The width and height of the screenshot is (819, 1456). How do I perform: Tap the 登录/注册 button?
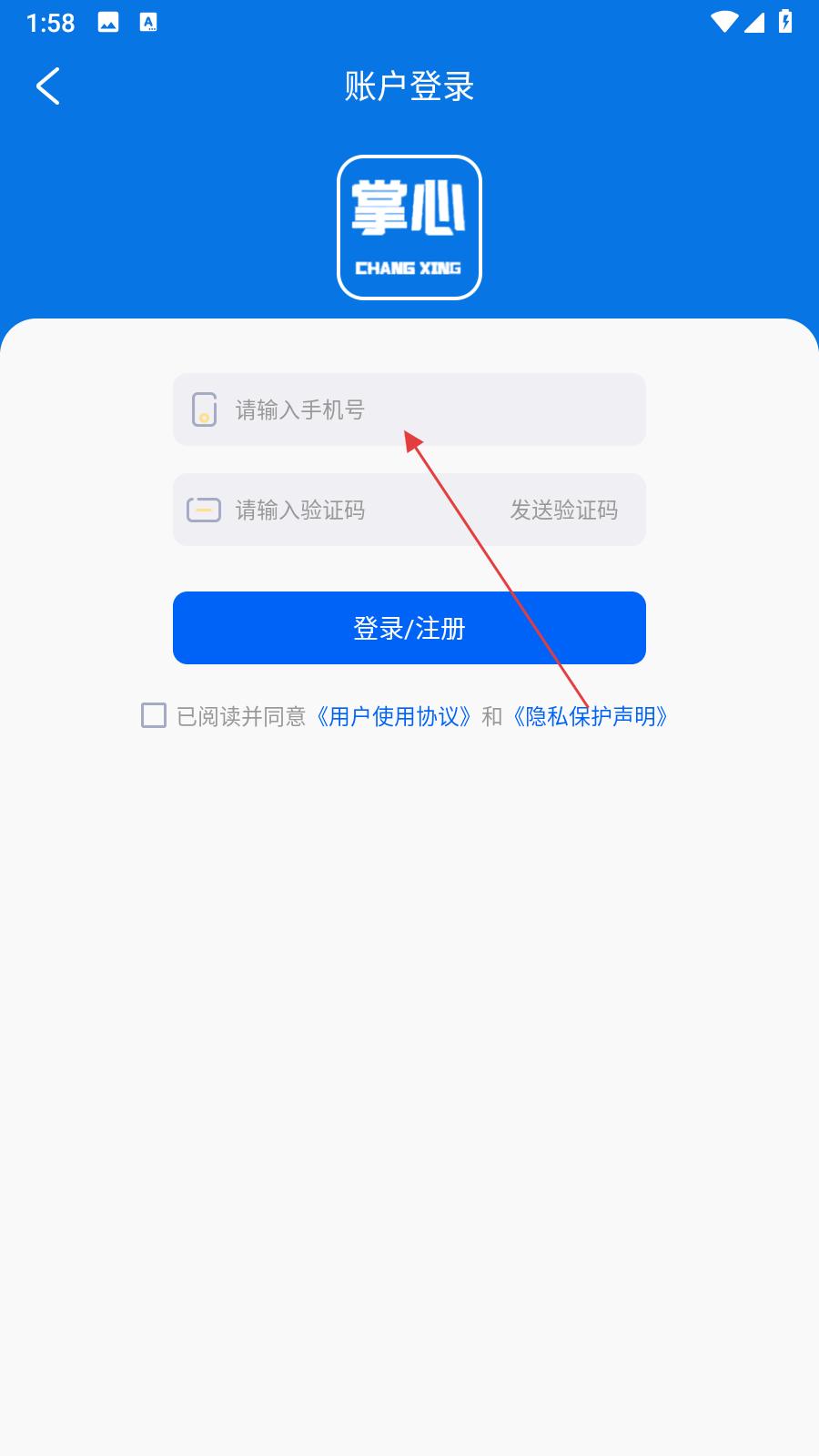pyautogui.click(x=409, y=628)
